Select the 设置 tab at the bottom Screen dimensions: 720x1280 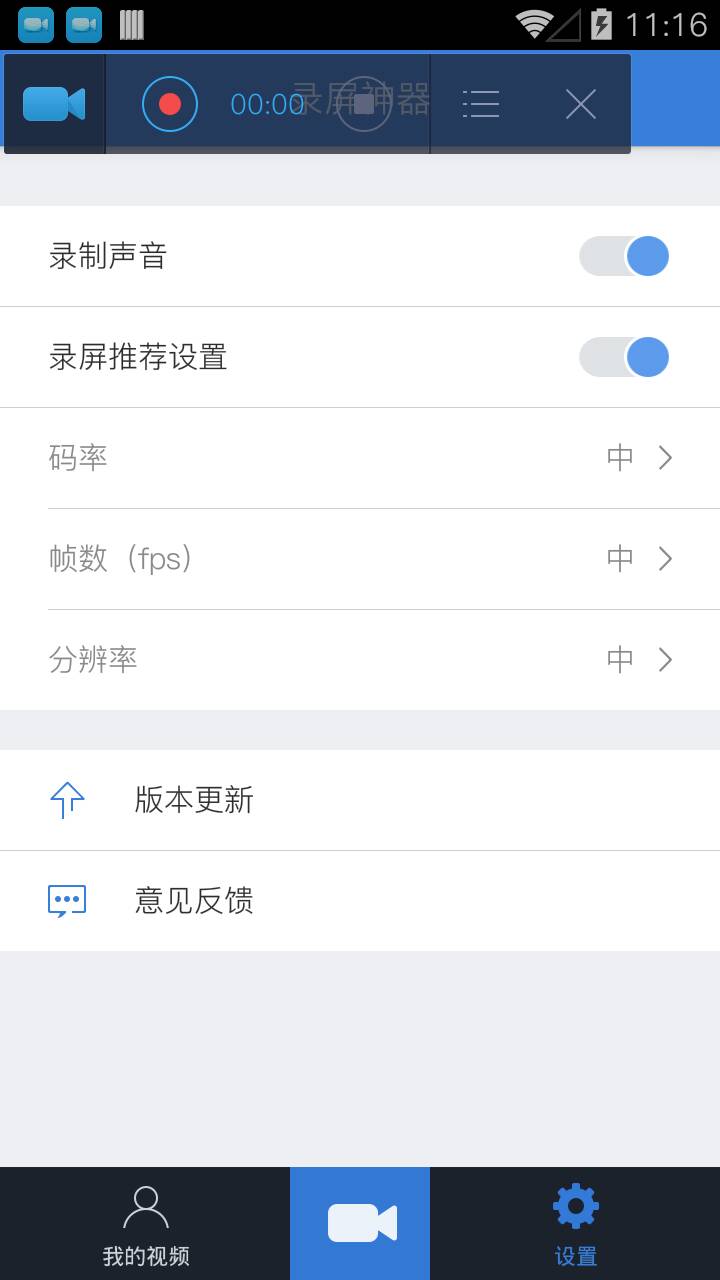(574, 1222)
